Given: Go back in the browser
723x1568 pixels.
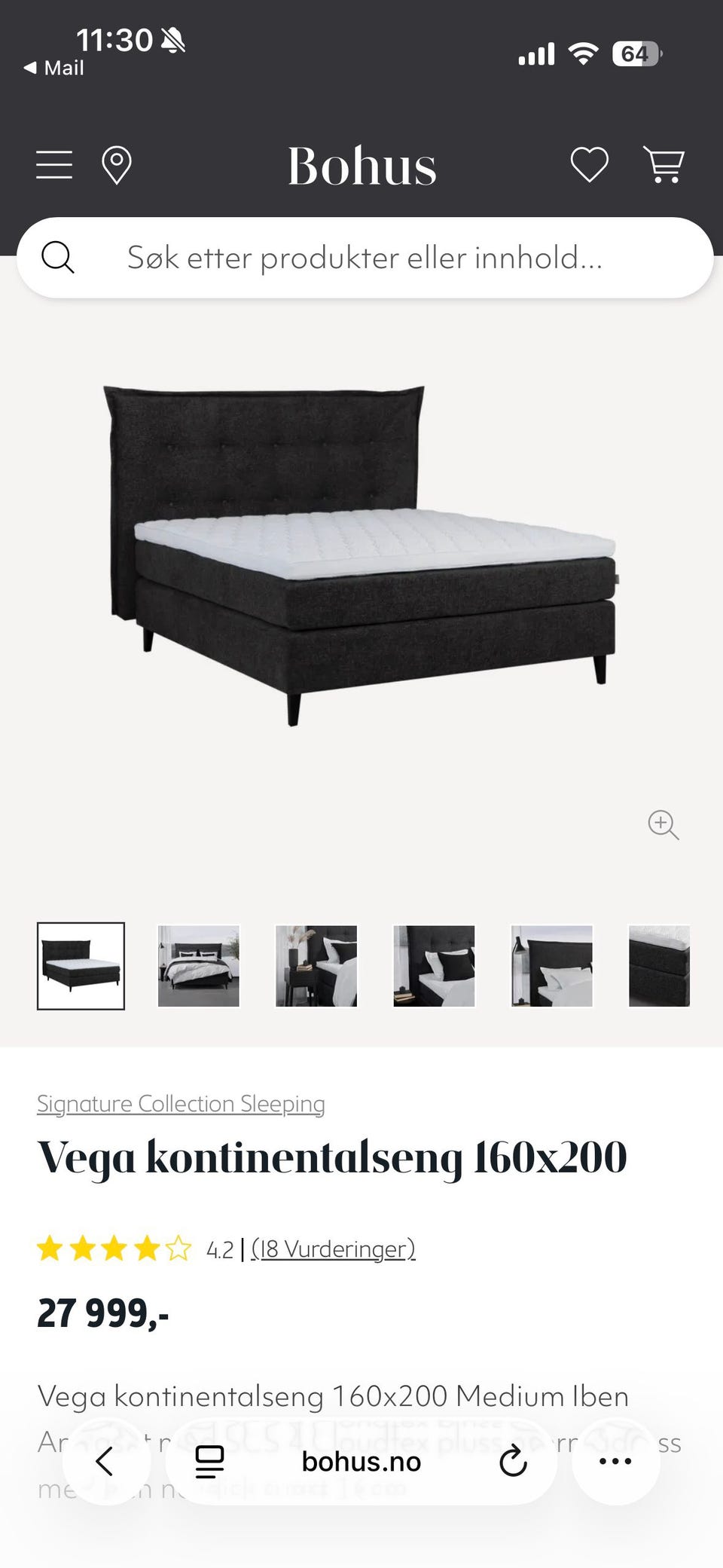Looking at the screenshot, I should pos(105,1462).
